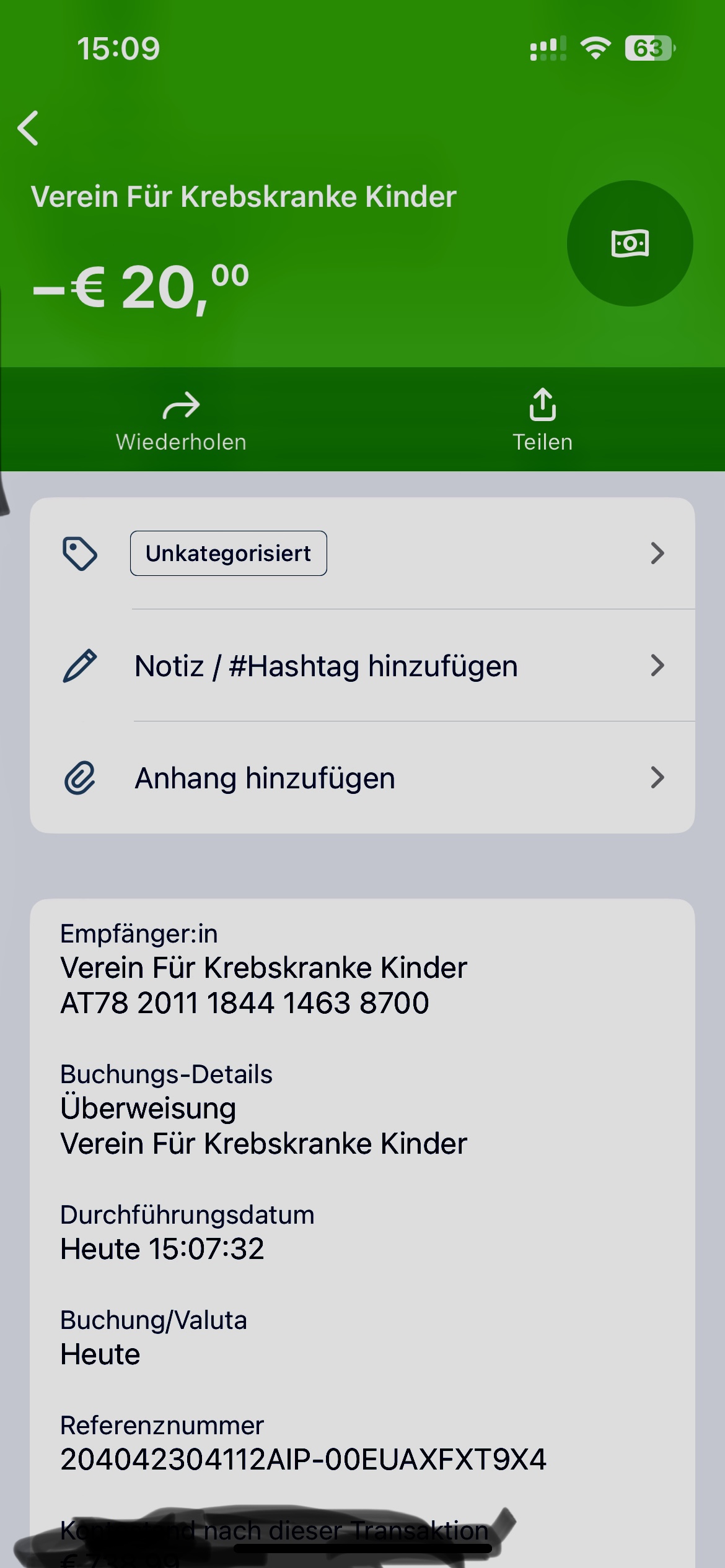
Task: Open the Unkategorisiert category row
Action: [x=362, y=553]
